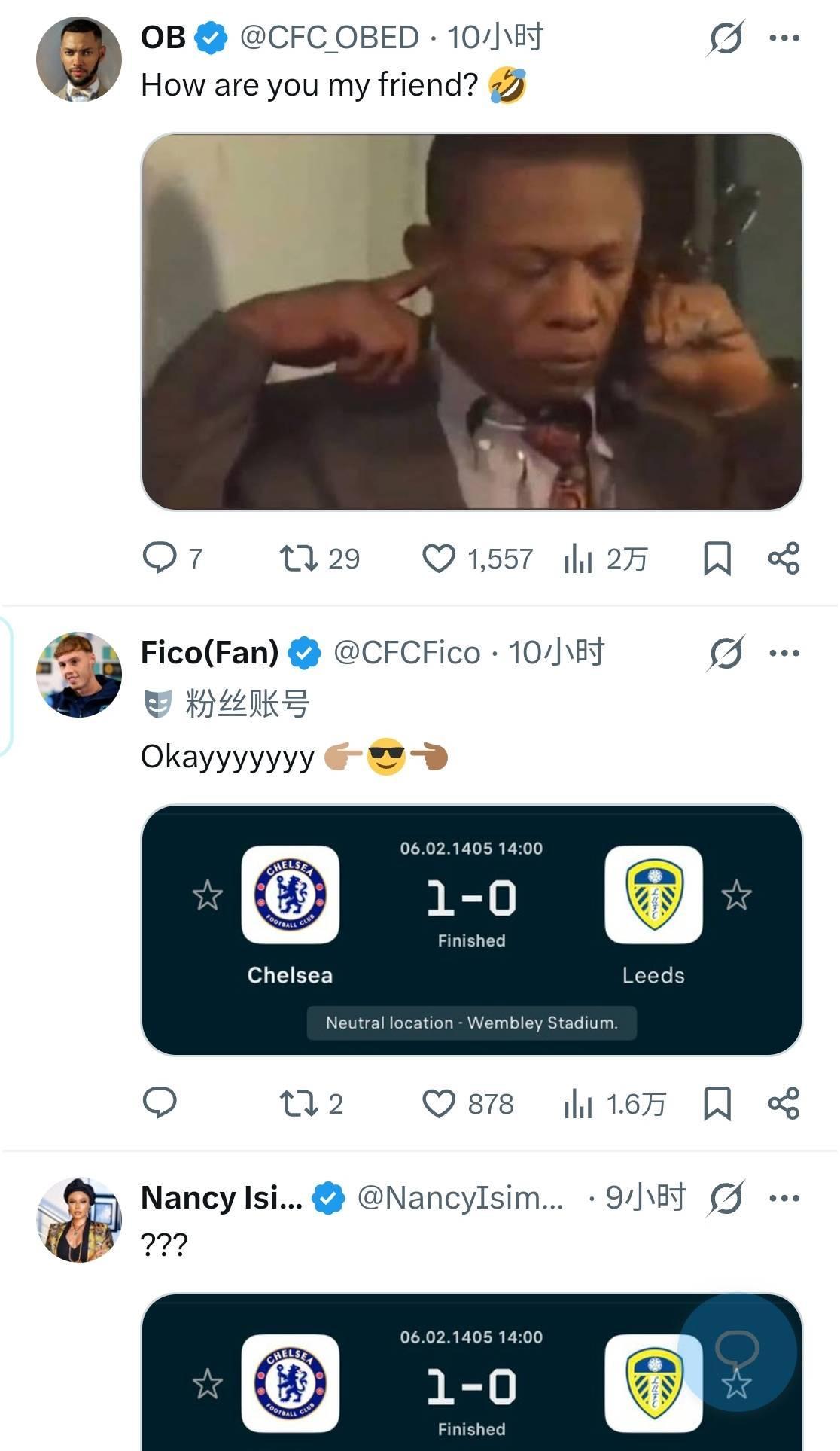Tap the floating reply button

coord(737,1352)
